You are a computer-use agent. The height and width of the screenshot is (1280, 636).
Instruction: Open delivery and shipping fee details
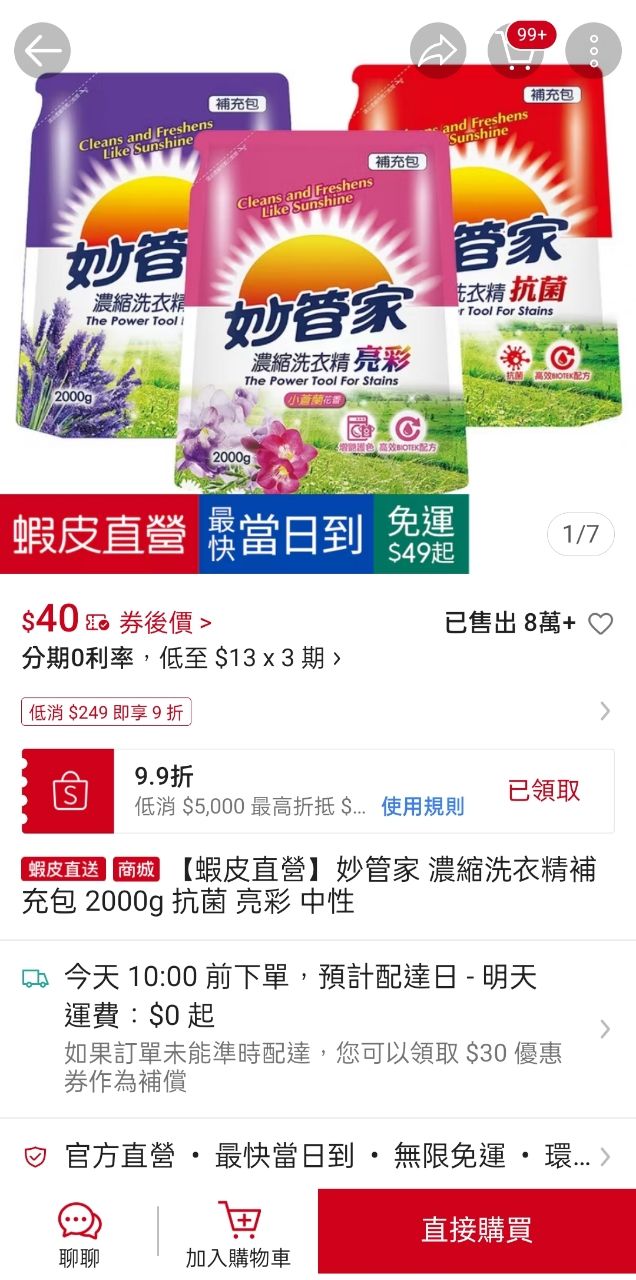click(318, 1028)
